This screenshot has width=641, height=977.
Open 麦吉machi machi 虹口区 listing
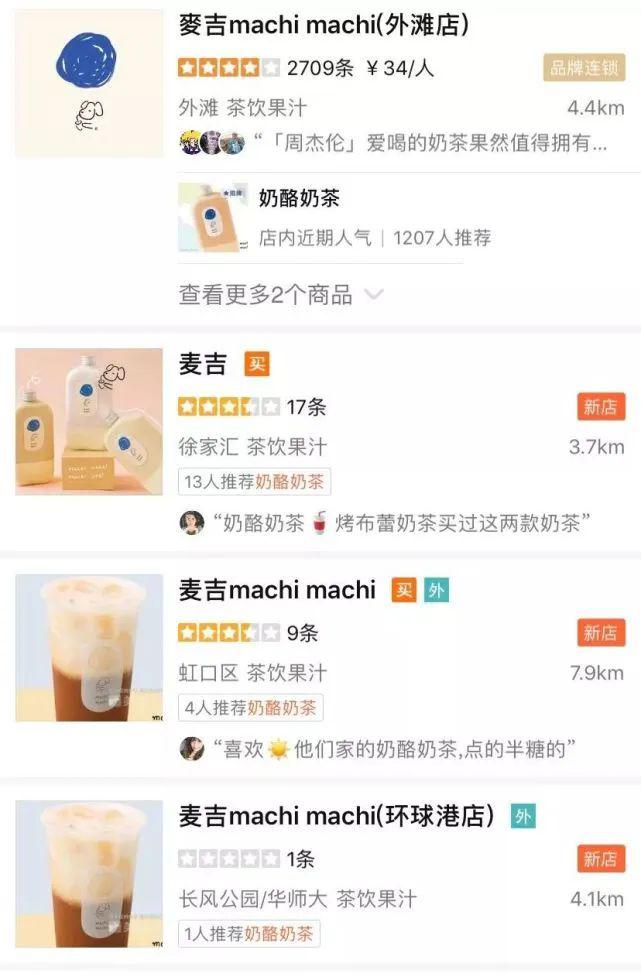[x=277, y=591]
